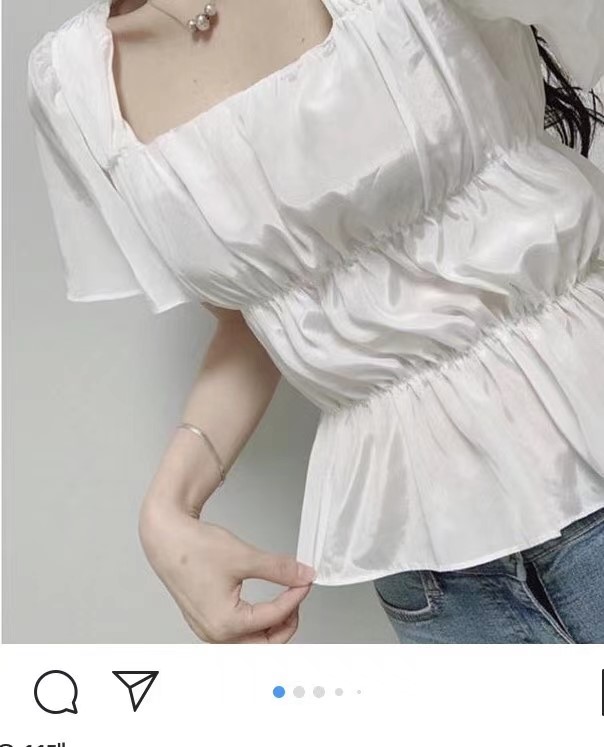Viewport: 604px width, 747px height.
Task: Tap the white blouse post photo
Action: point(302,320)
